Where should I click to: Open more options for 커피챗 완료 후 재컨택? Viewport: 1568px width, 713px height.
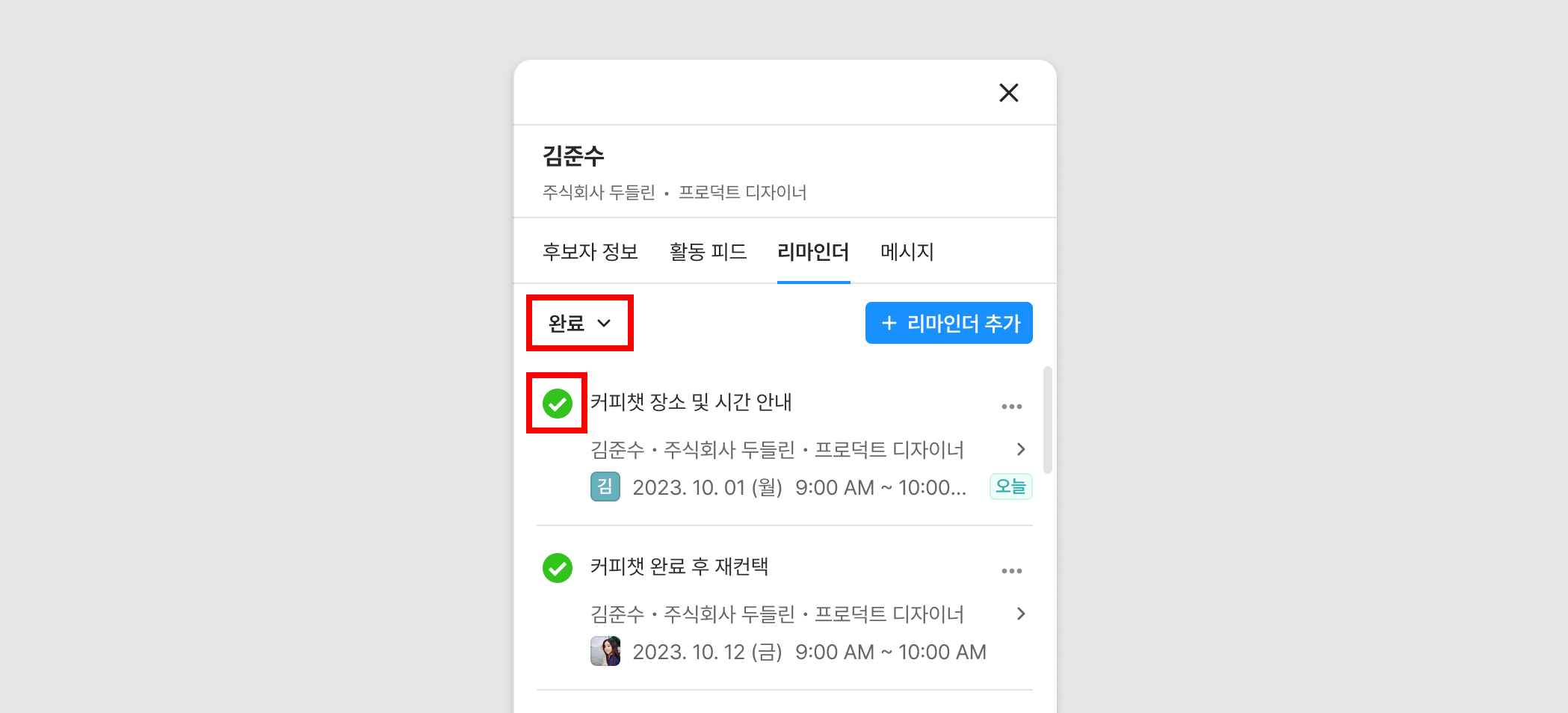(1011, 571)
